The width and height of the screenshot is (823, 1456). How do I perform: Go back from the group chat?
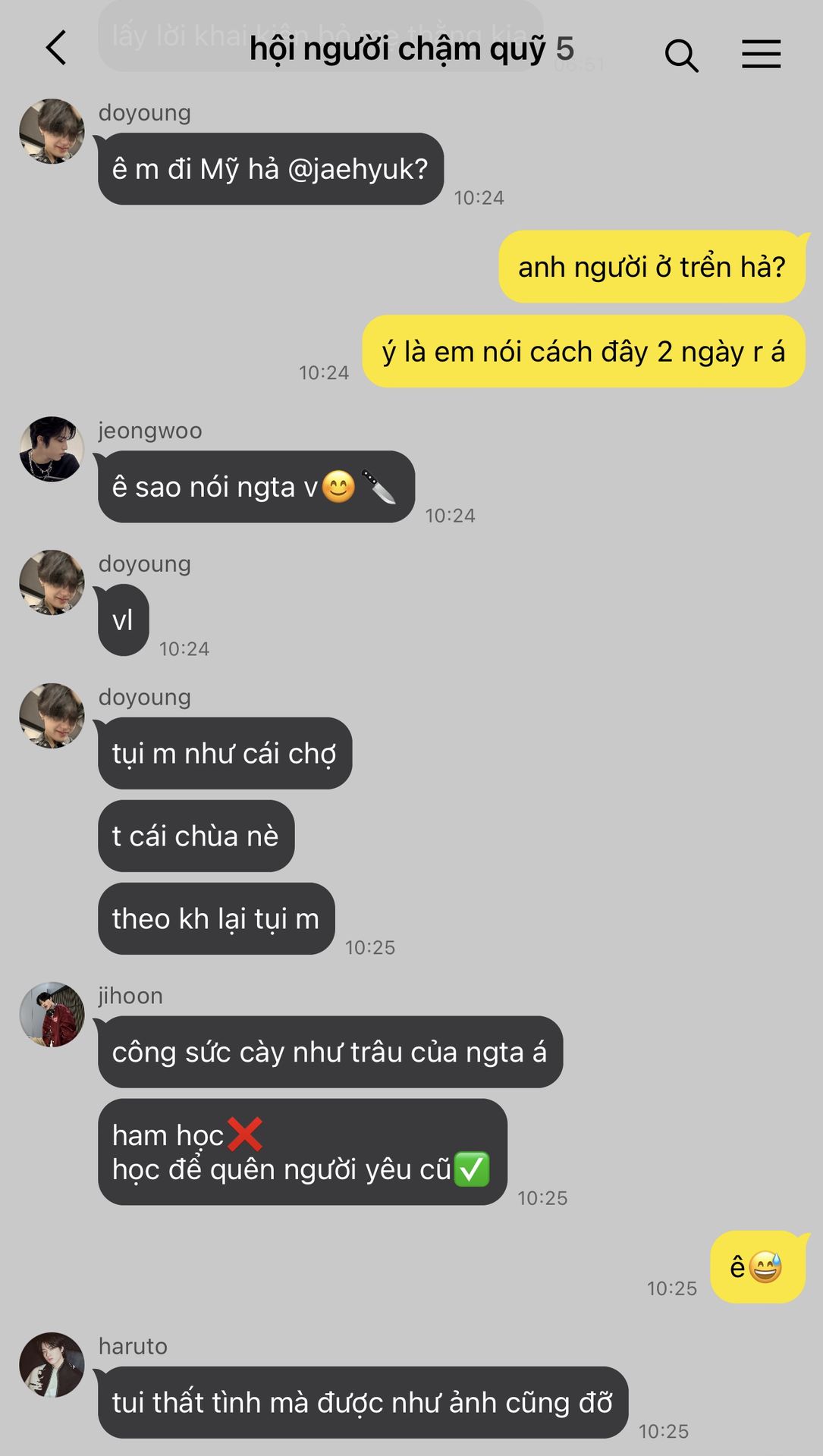click(x=56, y=49)
